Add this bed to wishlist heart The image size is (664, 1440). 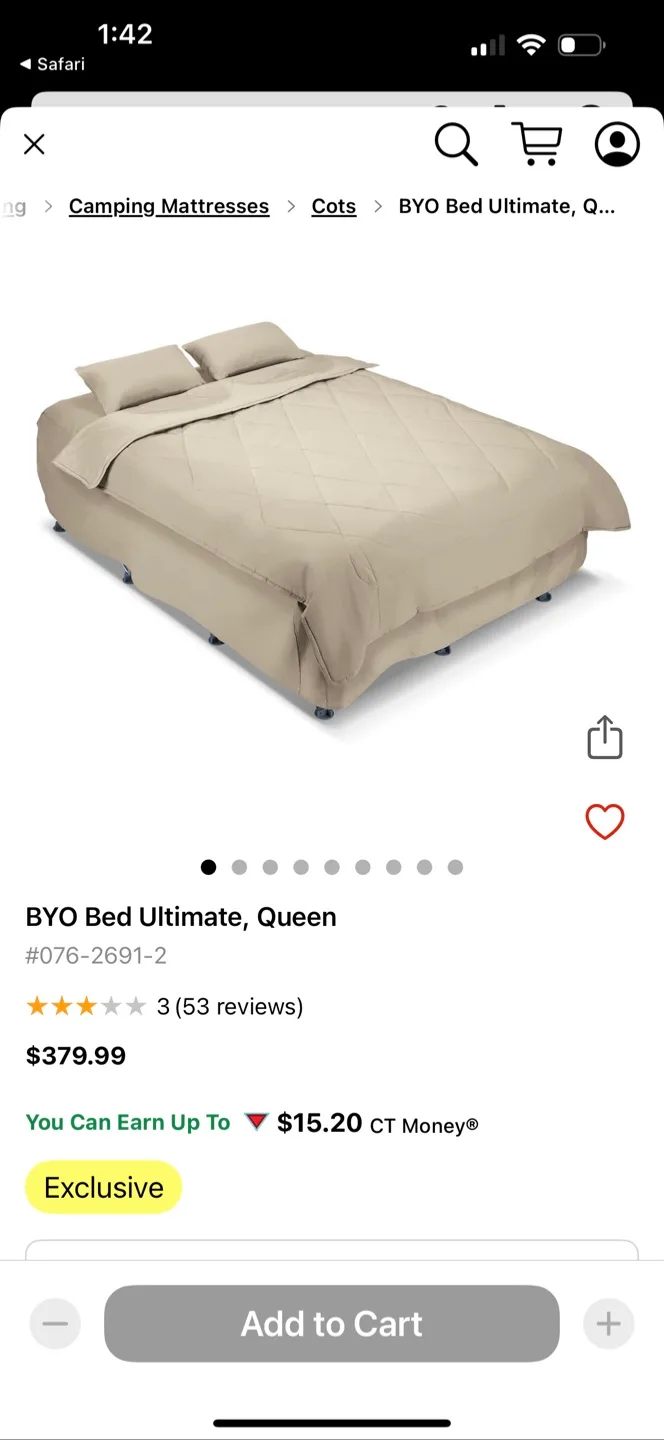pyautogui.click(x=604, y=822)
